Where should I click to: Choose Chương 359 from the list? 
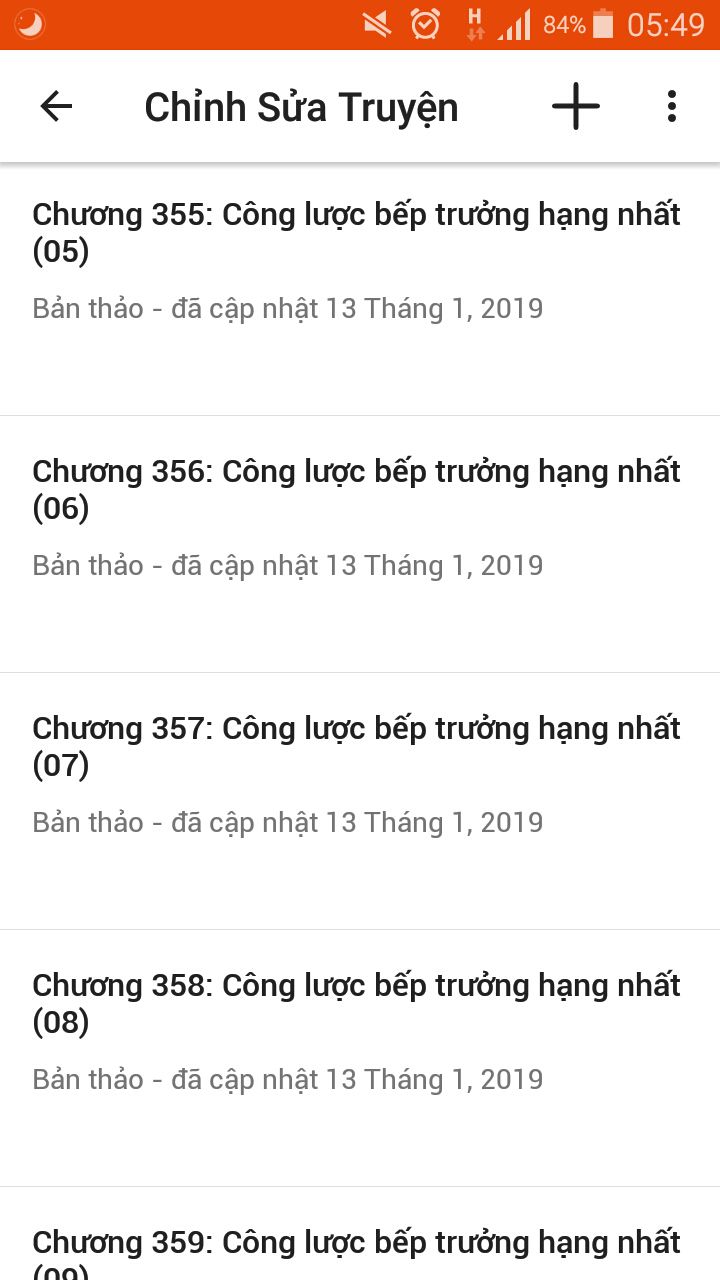[360, 1245]
